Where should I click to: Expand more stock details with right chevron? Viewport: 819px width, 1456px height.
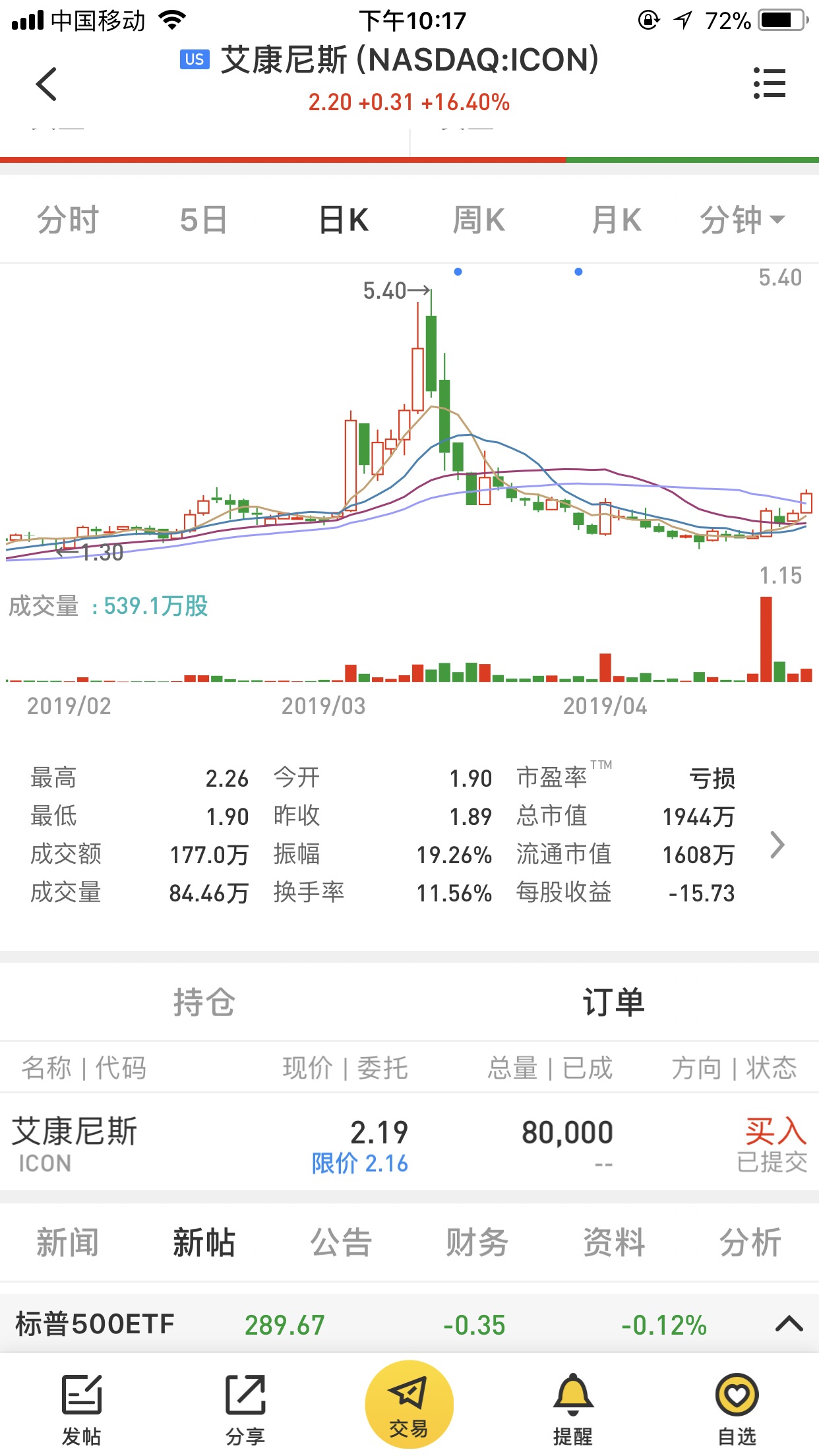[x=777, y=845]
